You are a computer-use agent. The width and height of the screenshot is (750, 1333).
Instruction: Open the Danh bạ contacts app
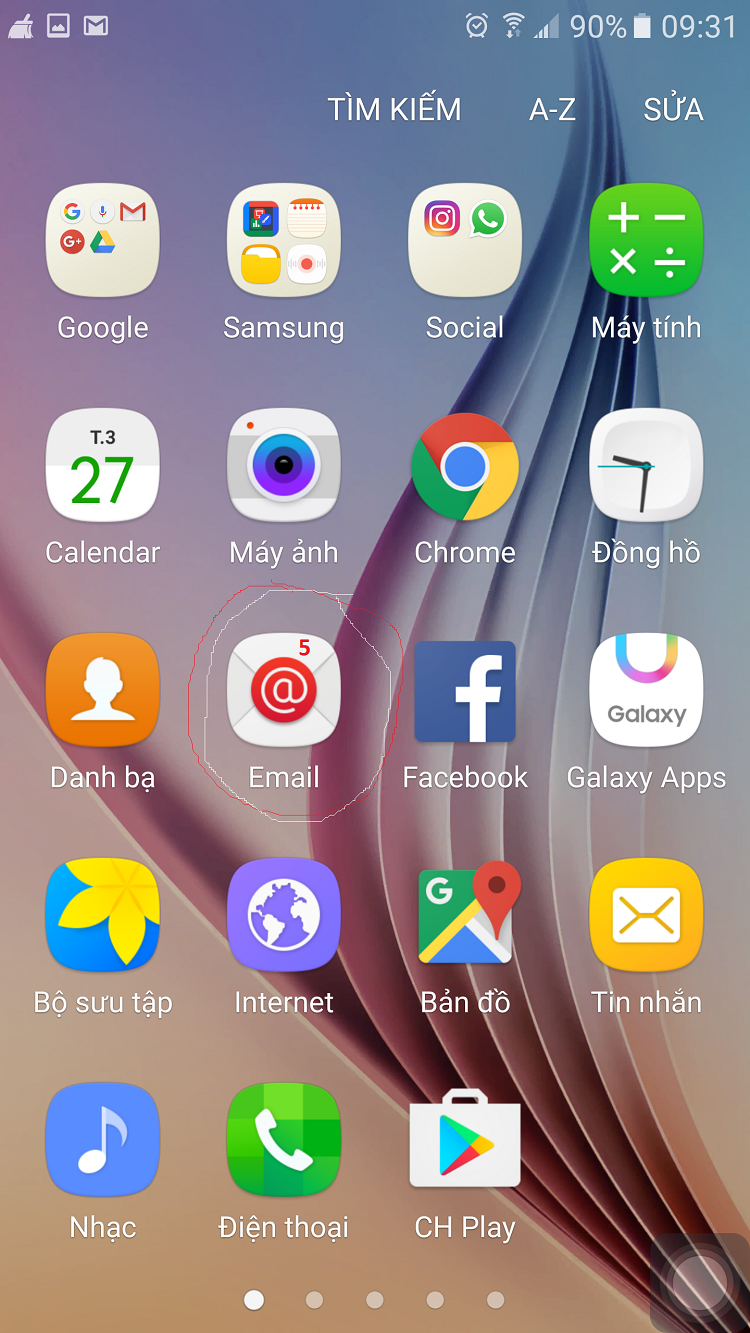103,691
